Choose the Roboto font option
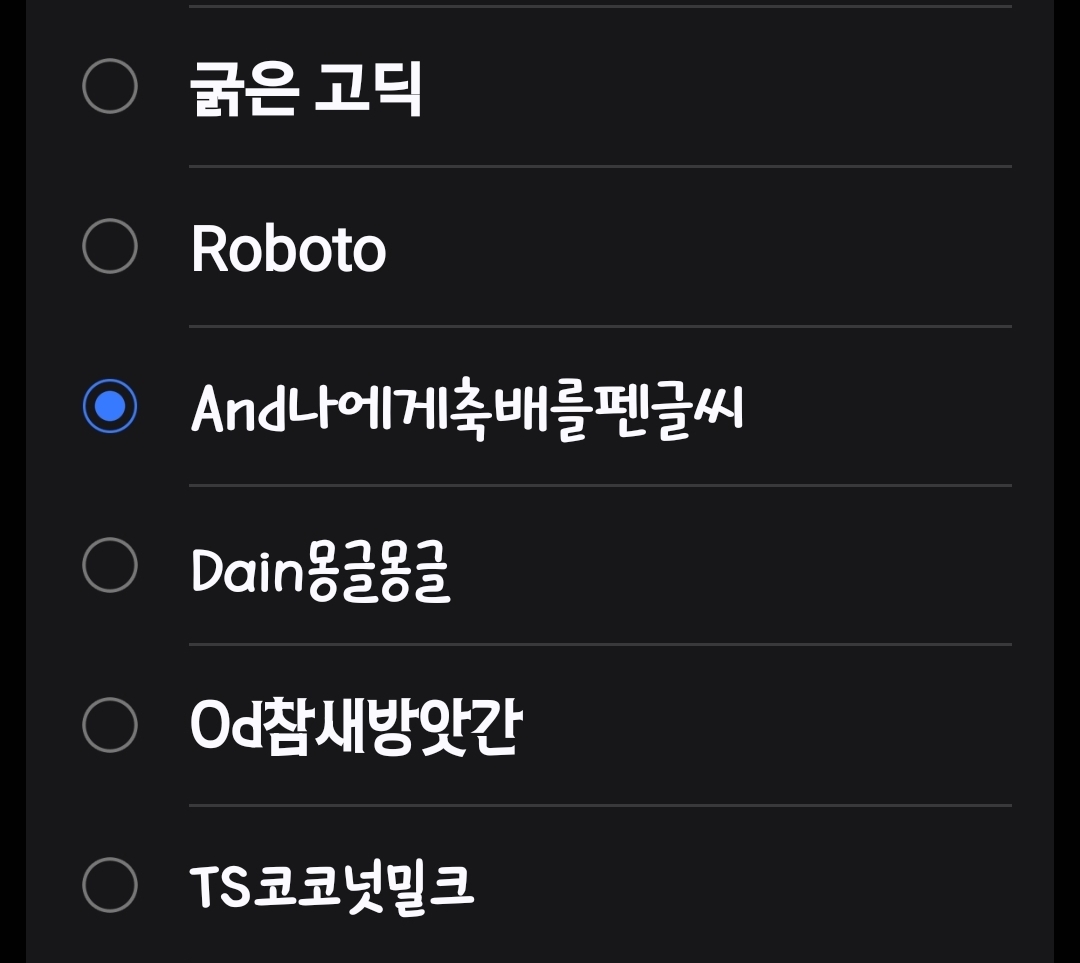The image size is (1080, 963). click(540, 247)
